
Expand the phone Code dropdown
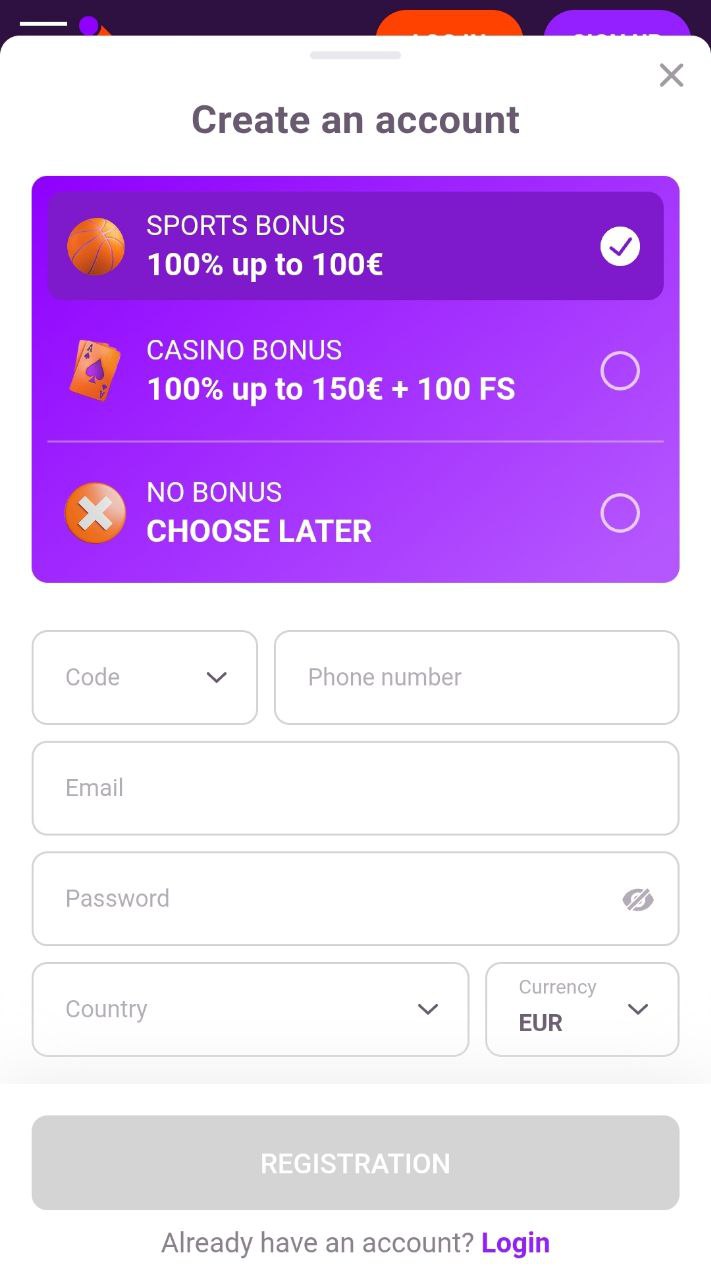coord(145,677)
